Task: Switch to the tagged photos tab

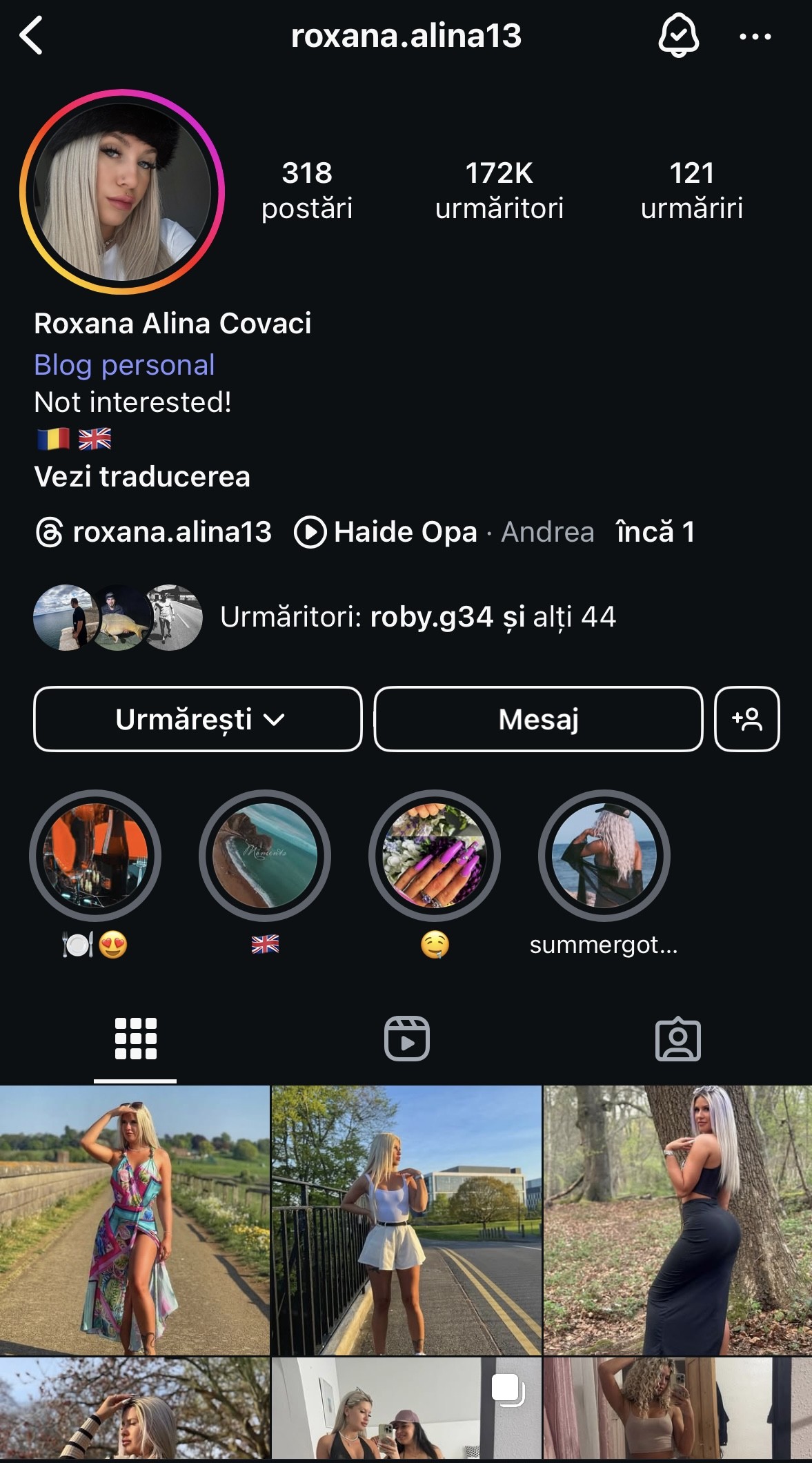Action: [677, 1039]
